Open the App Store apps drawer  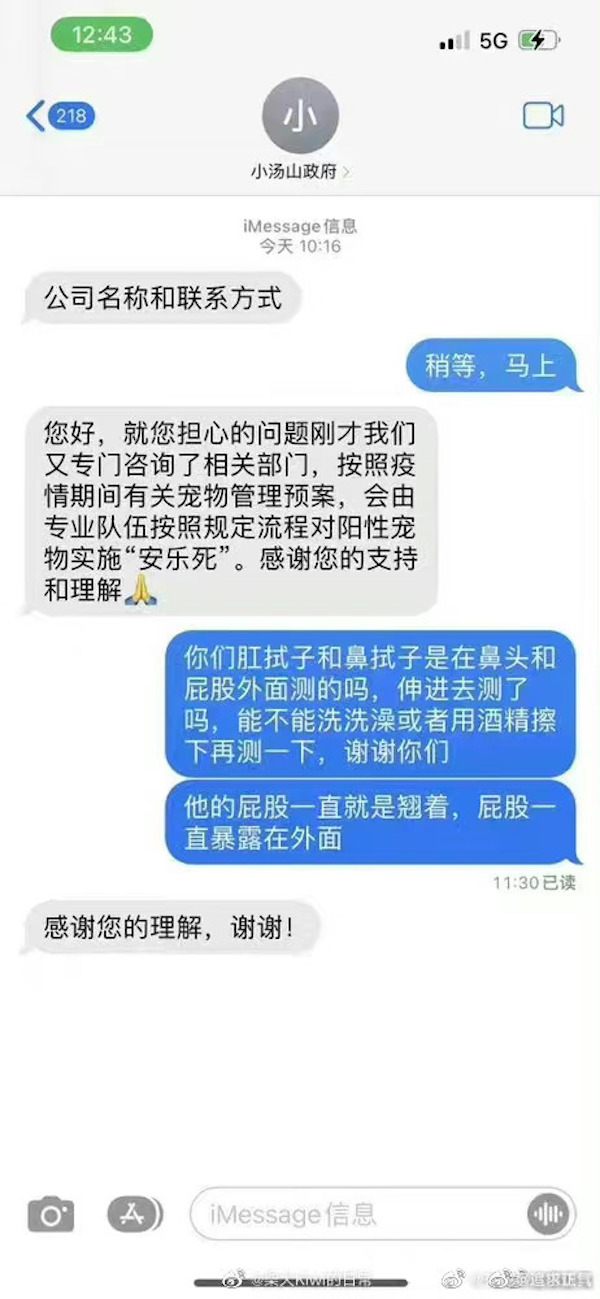135,1214
